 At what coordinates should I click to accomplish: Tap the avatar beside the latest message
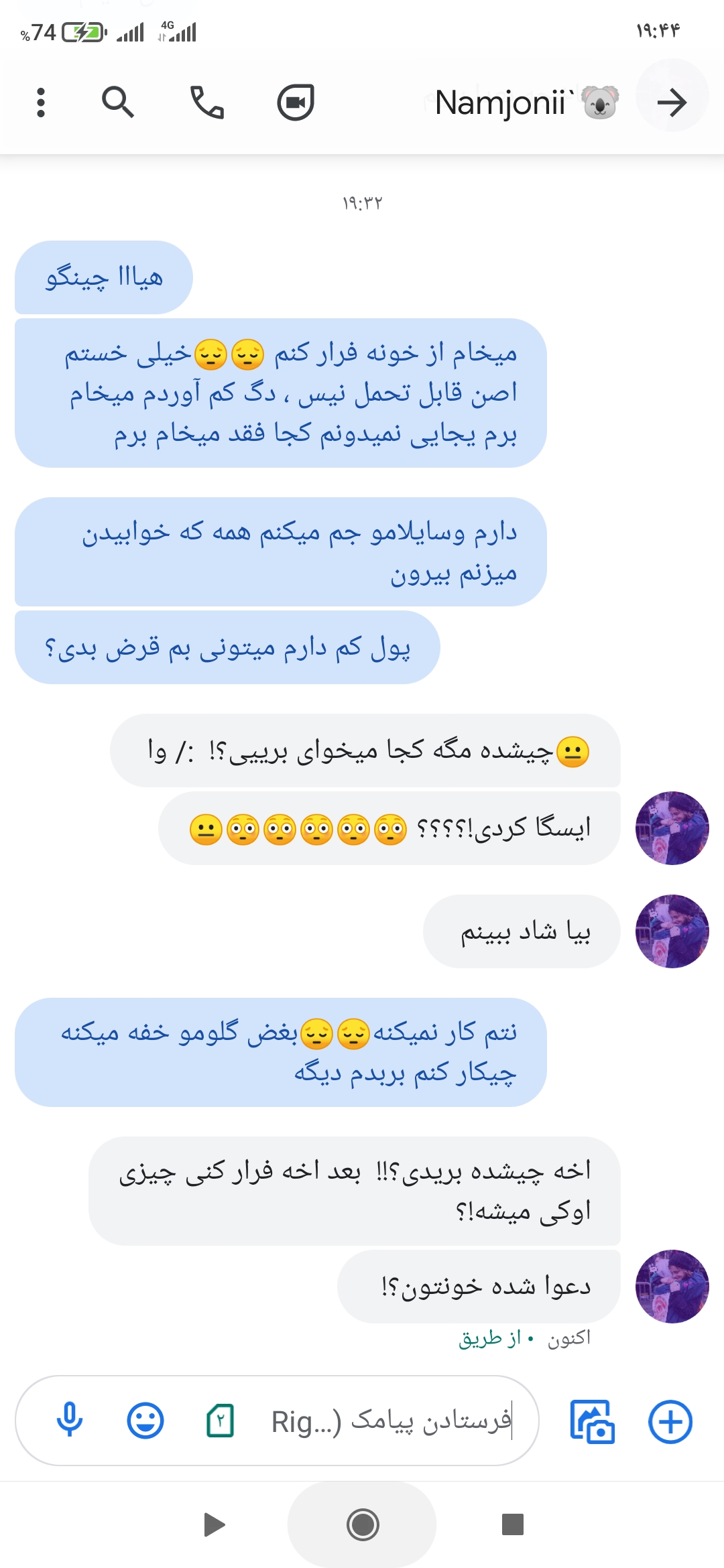[x=672, y=1286]
